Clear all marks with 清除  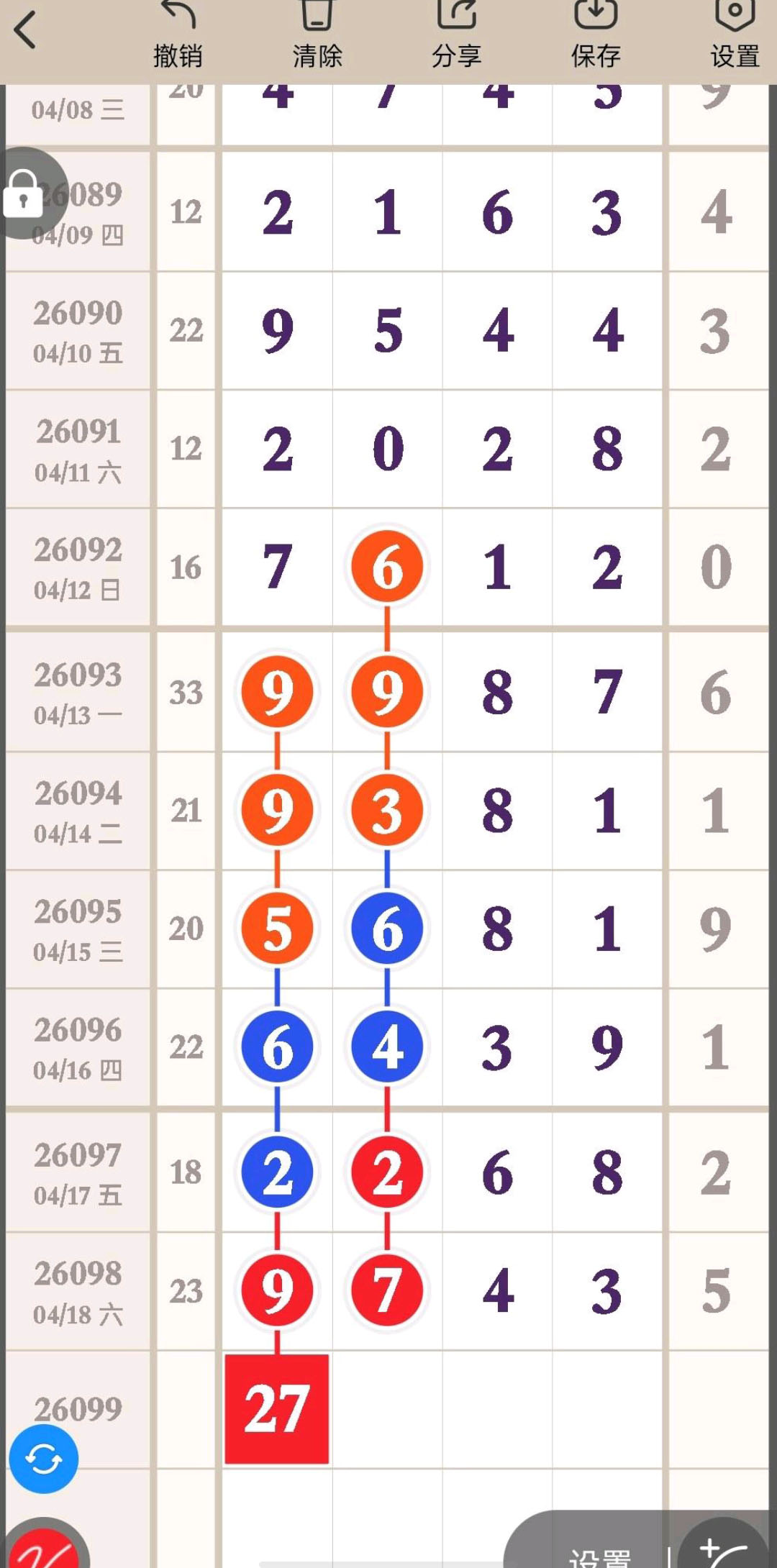click(x=317, y=36)
